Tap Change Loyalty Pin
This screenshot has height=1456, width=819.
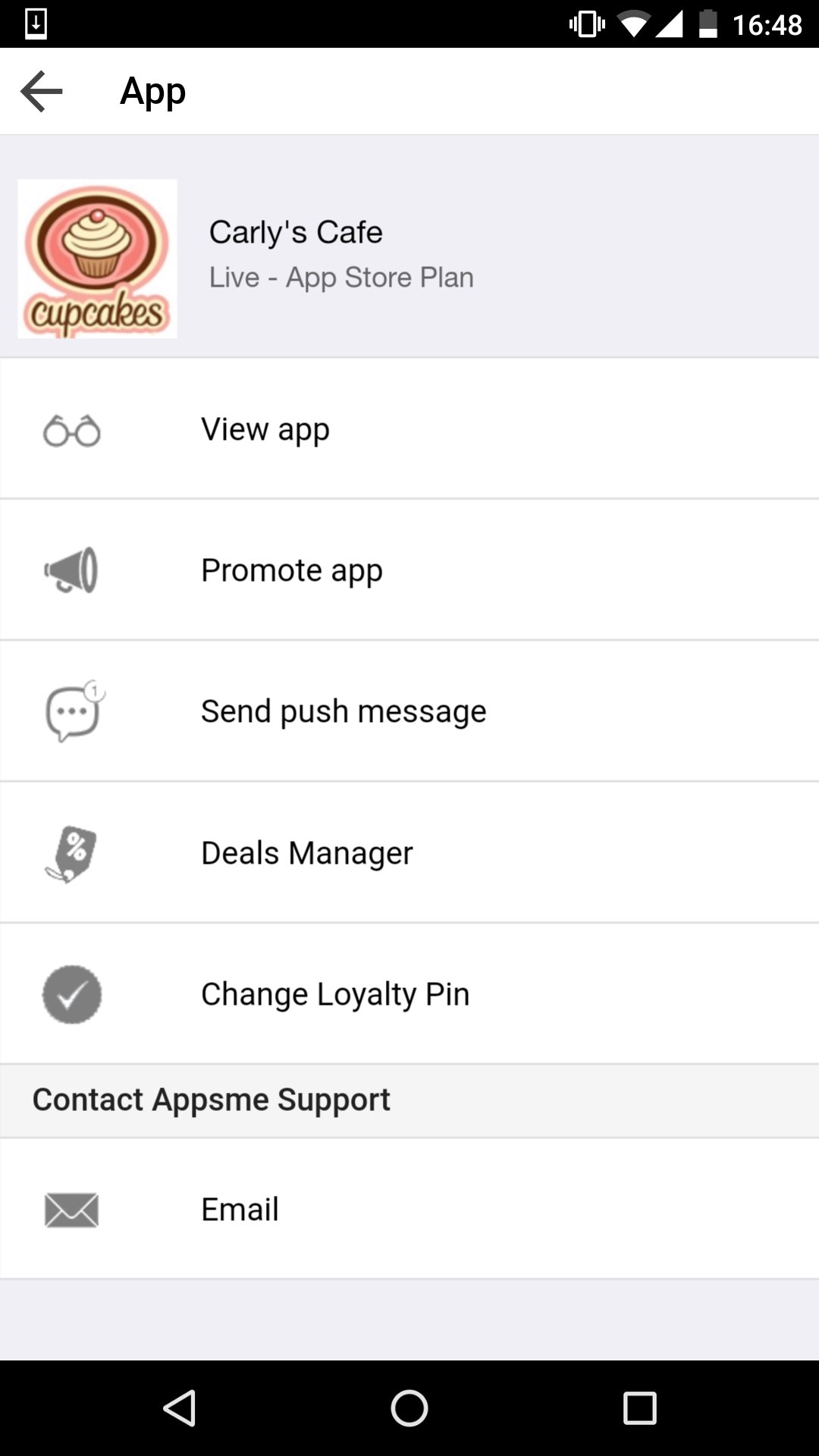(x=409, y=993)
